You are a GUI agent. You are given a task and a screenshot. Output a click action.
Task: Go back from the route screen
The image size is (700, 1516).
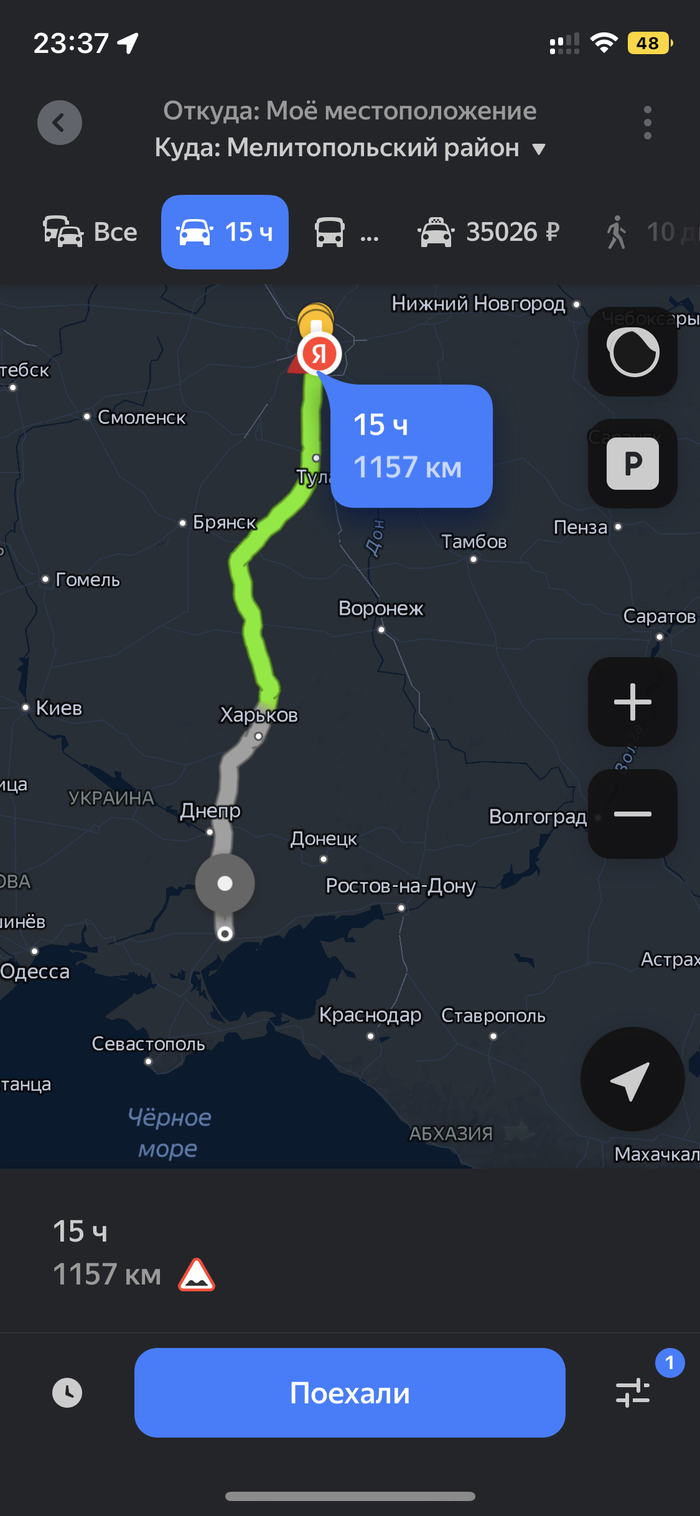[59, 123]
